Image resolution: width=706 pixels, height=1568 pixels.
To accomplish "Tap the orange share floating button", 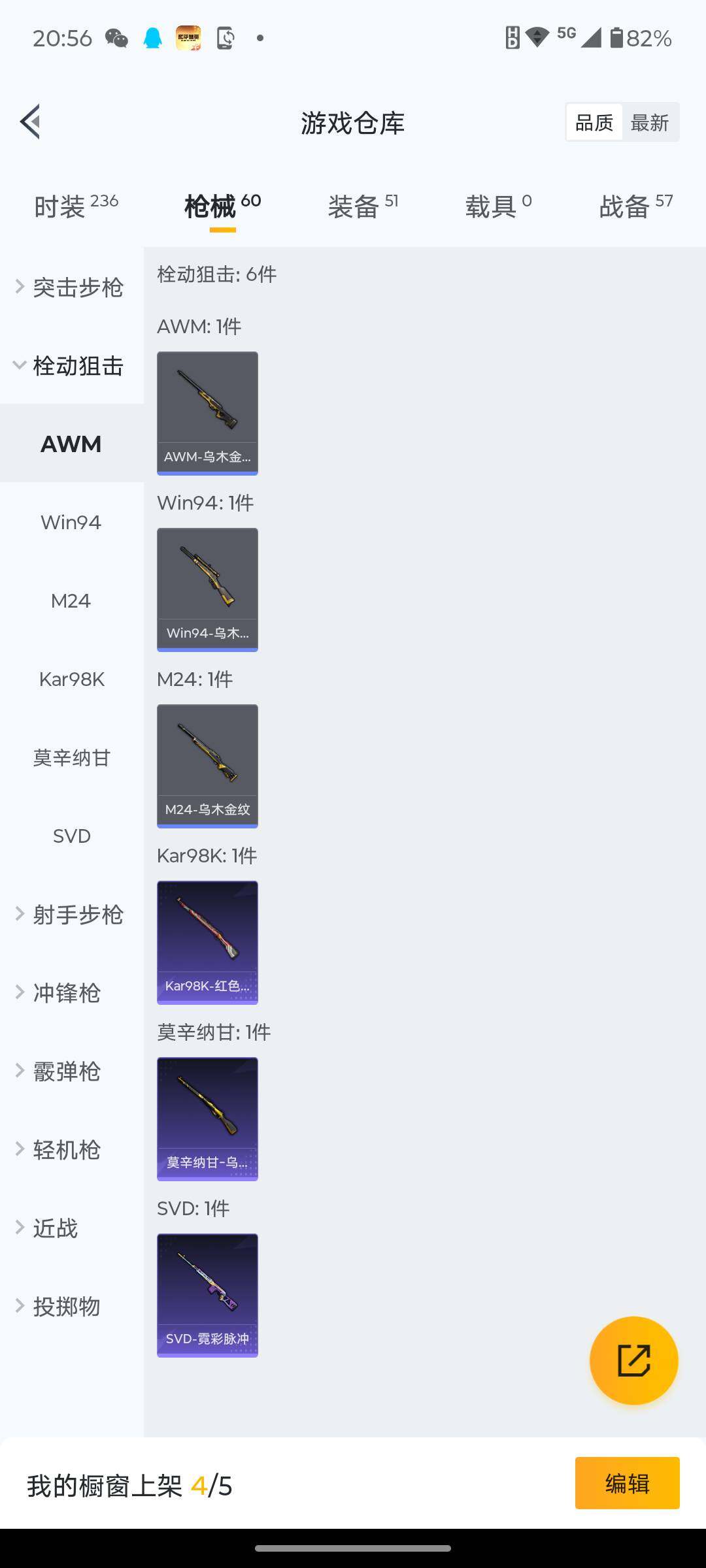I will [x=633, y=1360].
